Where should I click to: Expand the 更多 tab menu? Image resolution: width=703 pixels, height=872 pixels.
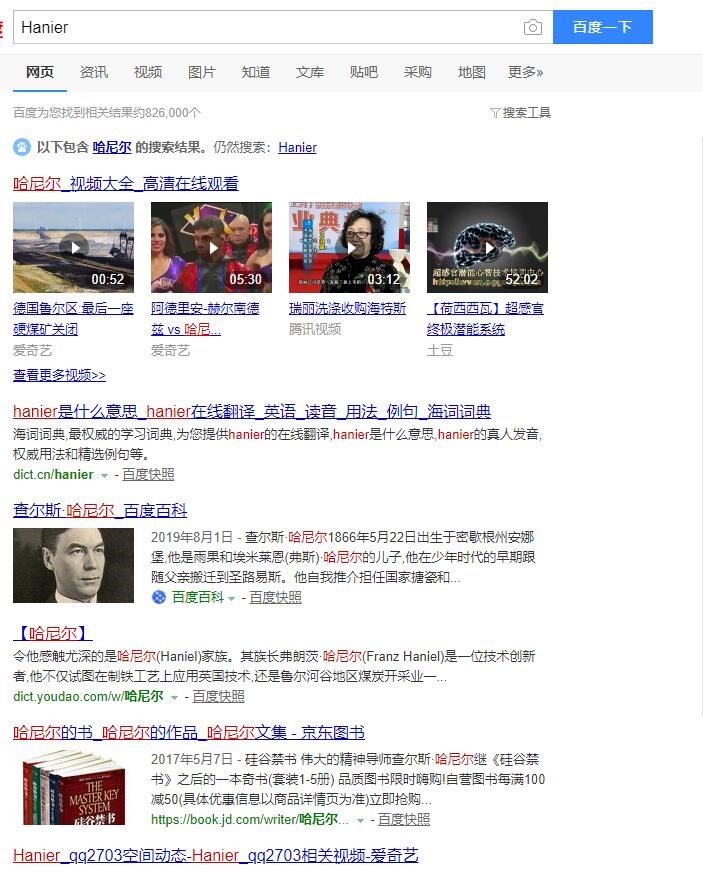click(x=525, y=72)
